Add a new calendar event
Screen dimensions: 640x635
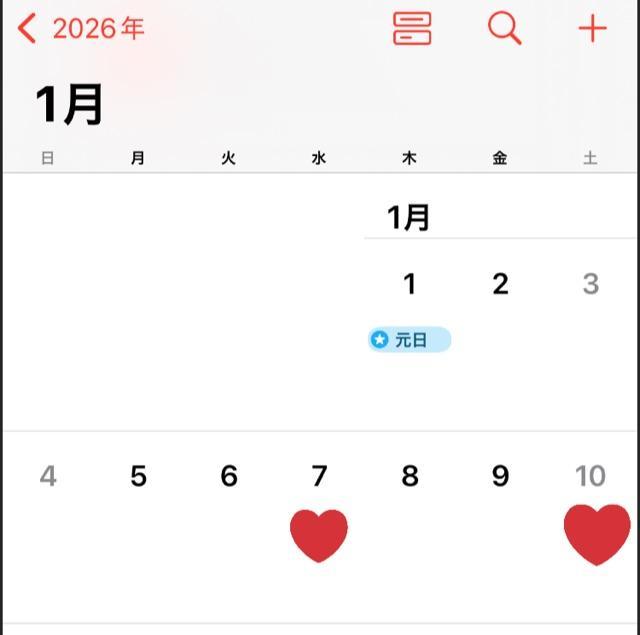(x=592, y=28)
